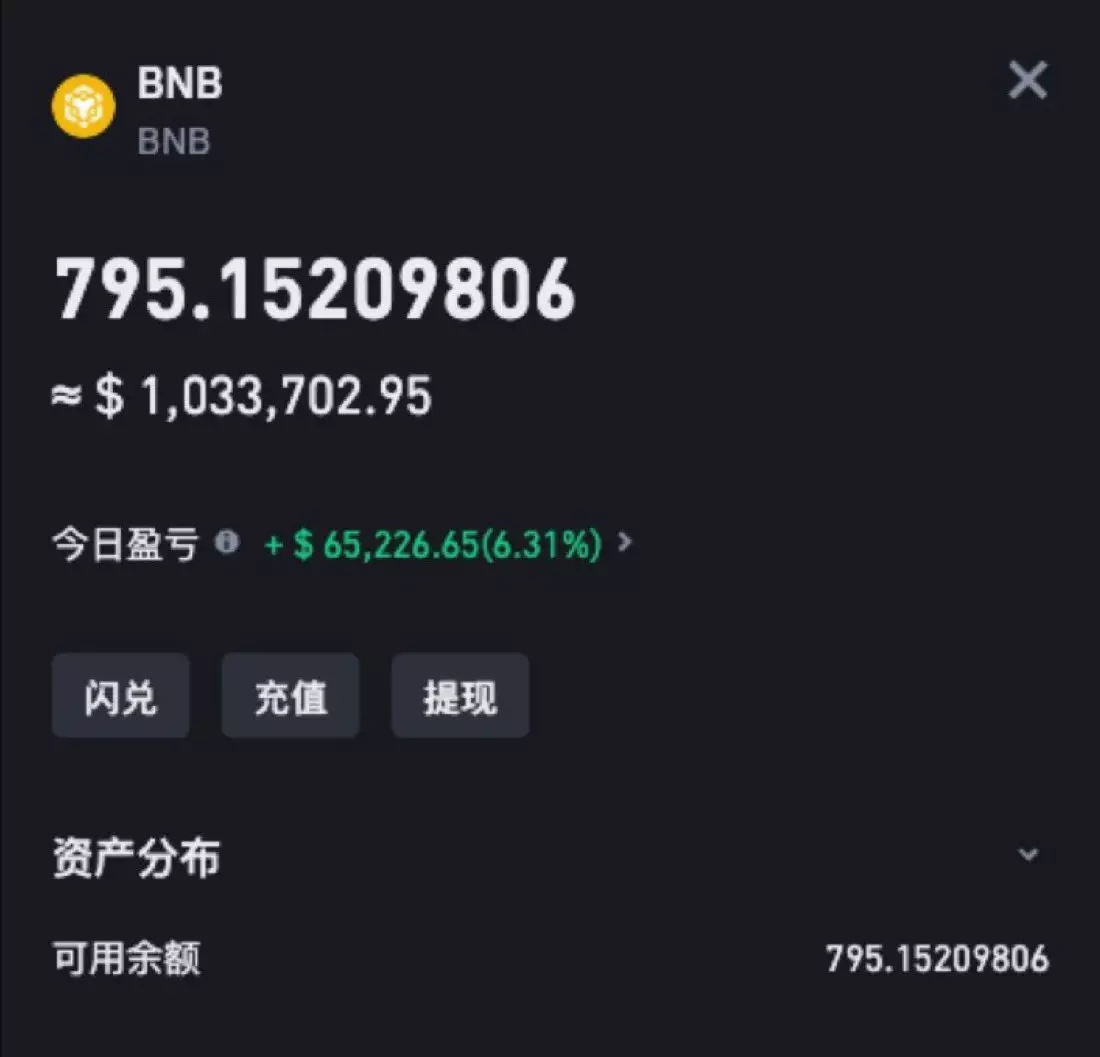Open today's profit and loss details

(626, 544)
